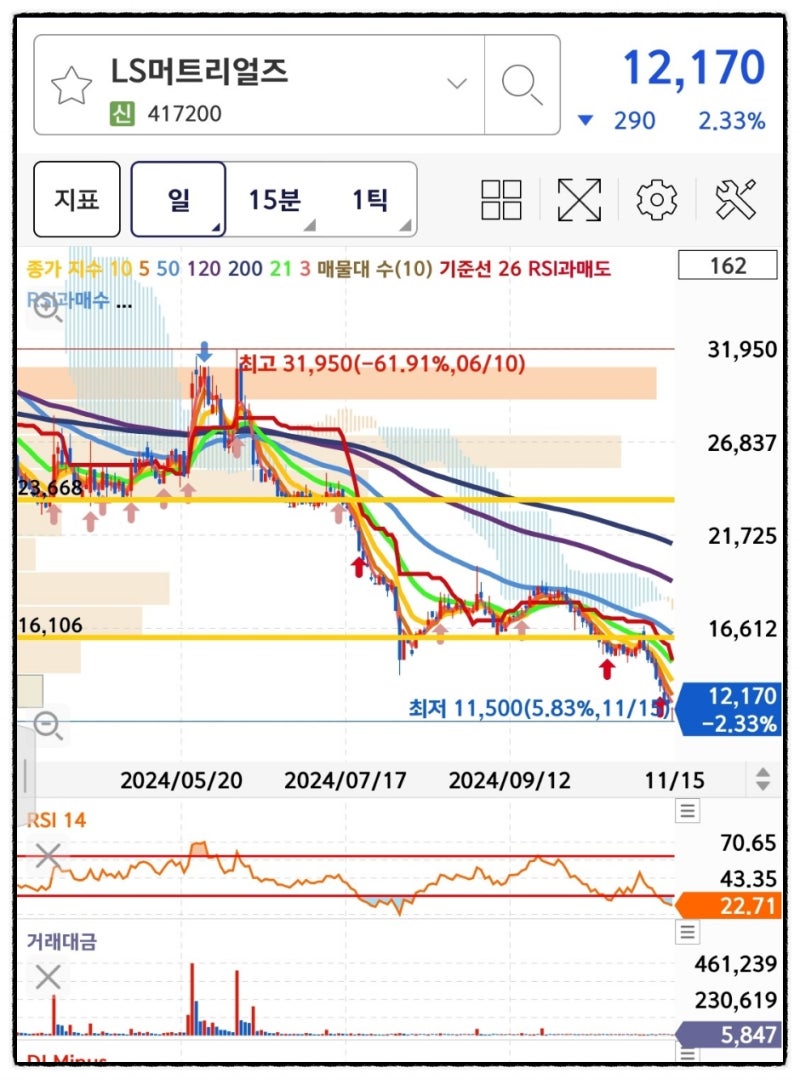Expand the chart to full screen
The width and height of the screenshot is (800, 1079).
tap(579, 200)
